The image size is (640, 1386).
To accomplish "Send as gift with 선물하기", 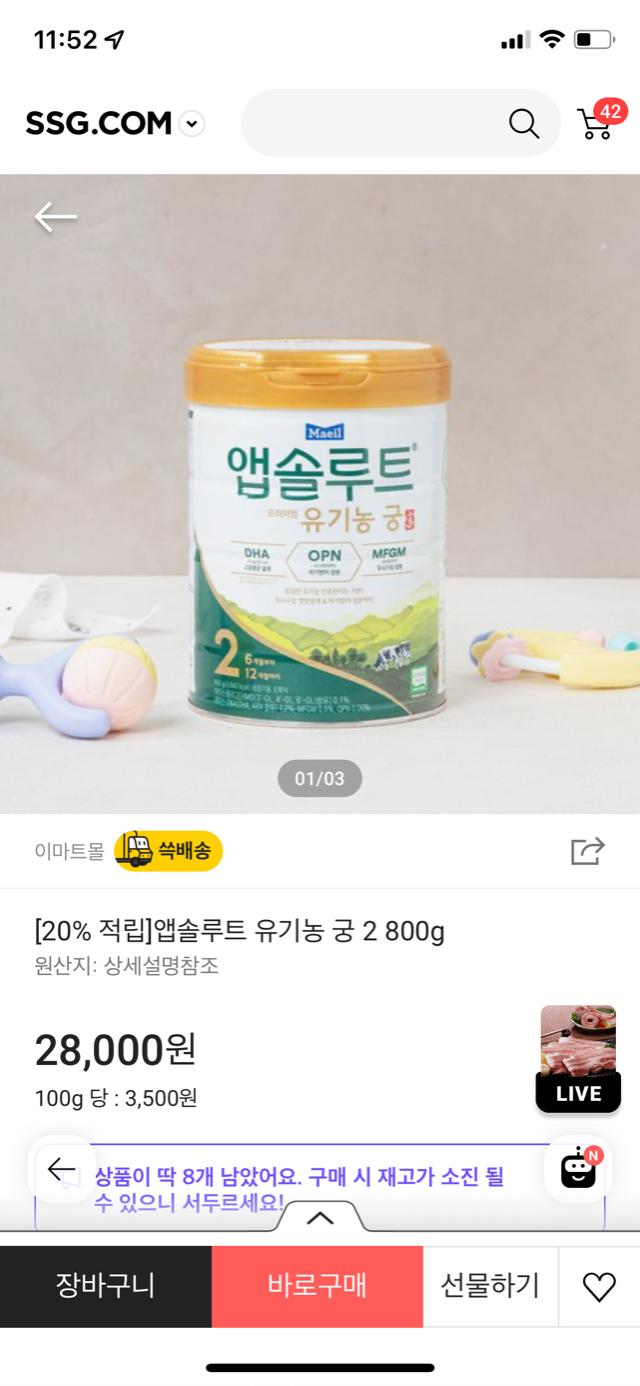I will [x=490, y=1286].
